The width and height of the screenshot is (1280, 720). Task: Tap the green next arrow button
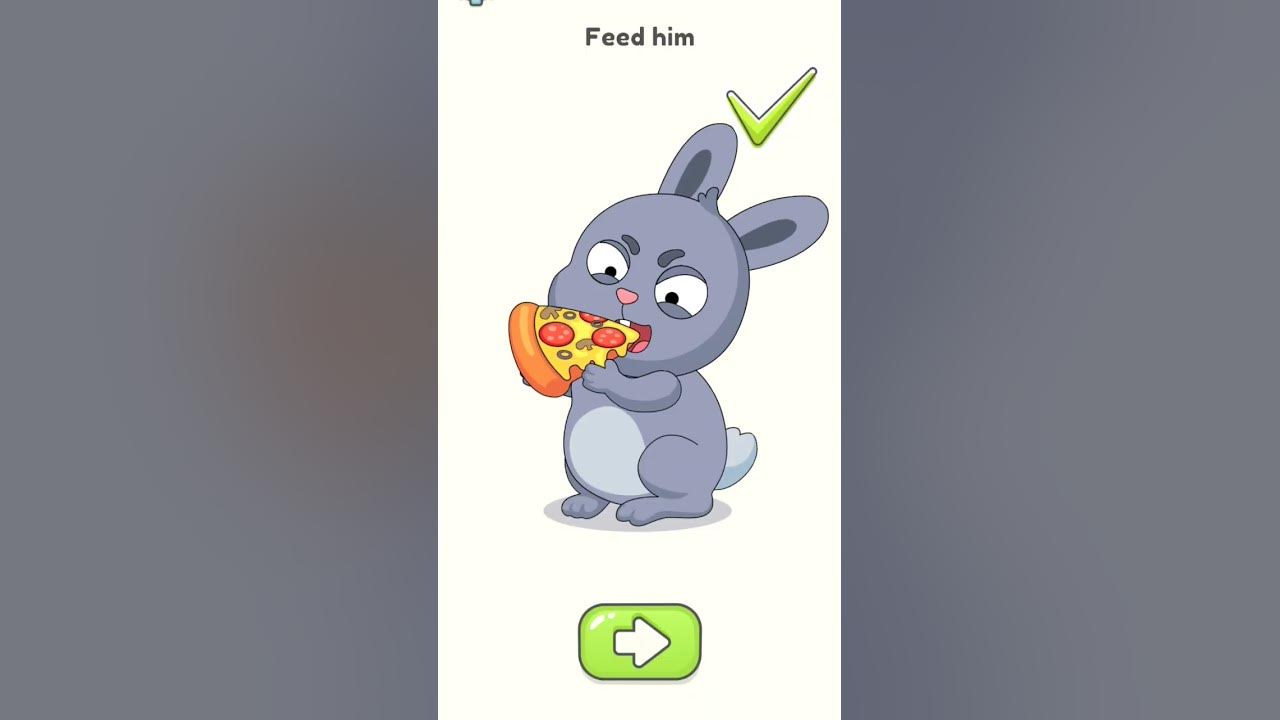[640, 642]
